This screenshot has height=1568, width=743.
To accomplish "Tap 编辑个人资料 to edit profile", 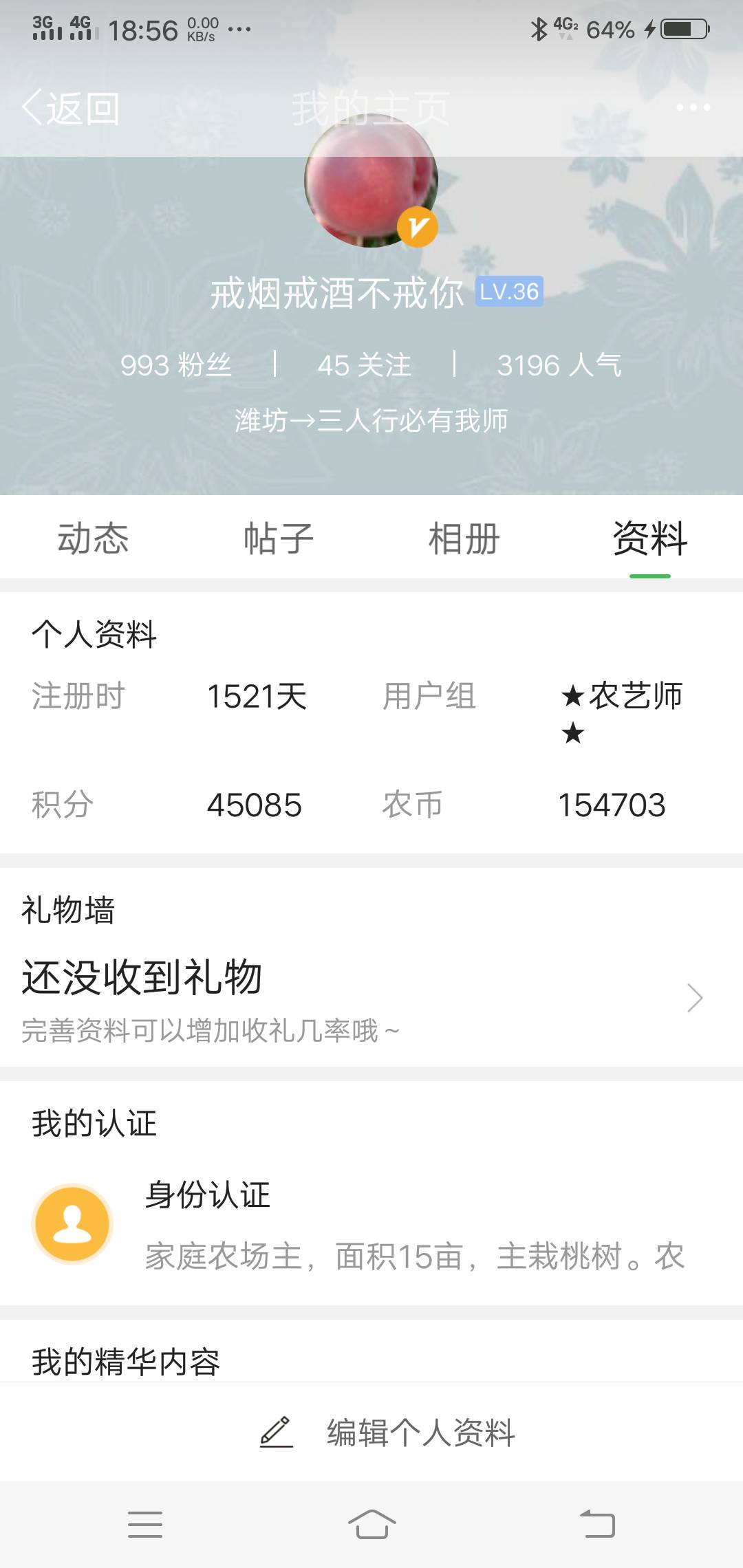I will coord(387,1433).
